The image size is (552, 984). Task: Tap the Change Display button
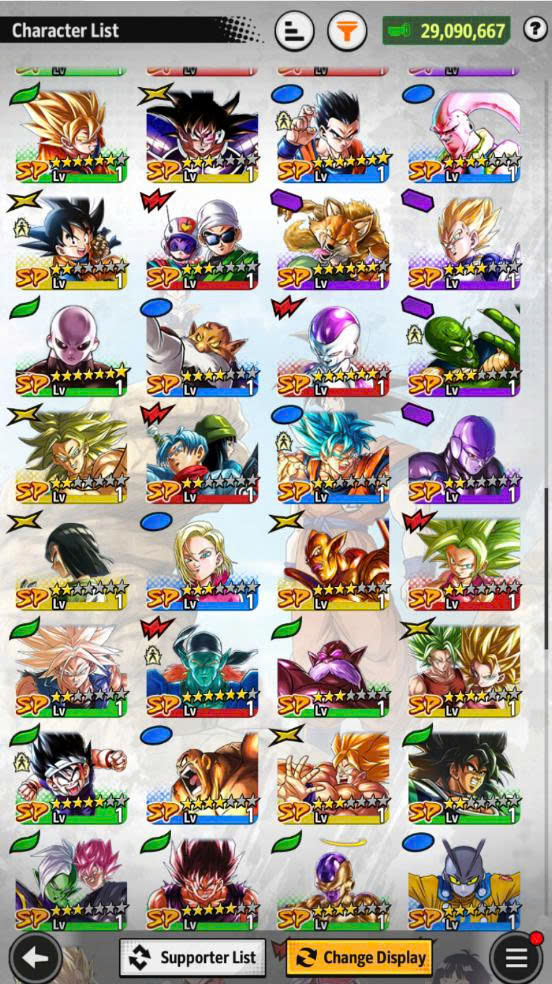click(359, 958)
